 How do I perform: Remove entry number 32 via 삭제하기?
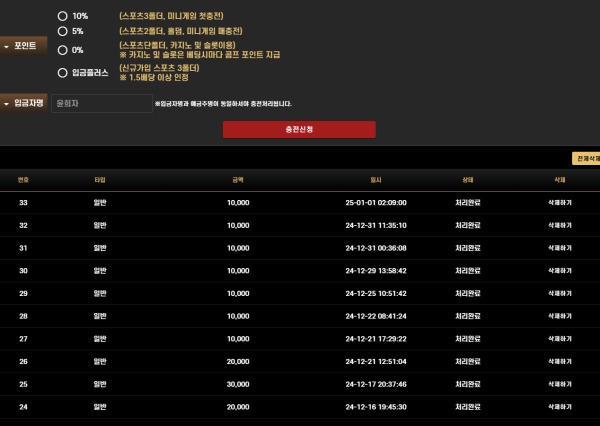[558, 226]
